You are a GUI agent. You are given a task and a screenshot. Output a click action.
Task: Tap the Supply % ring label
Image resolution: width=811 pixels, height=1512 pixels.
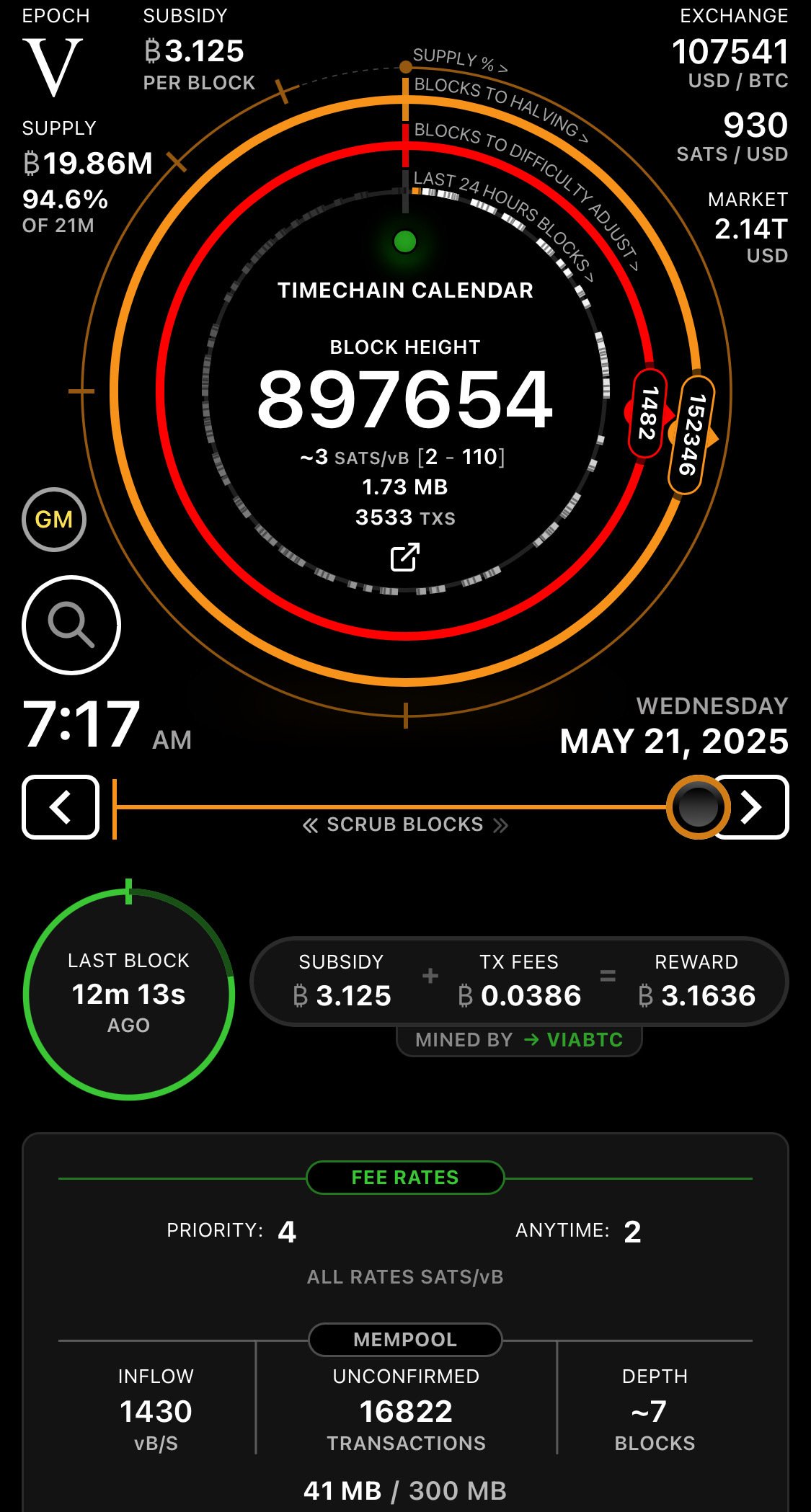click(x=460, y=61)
